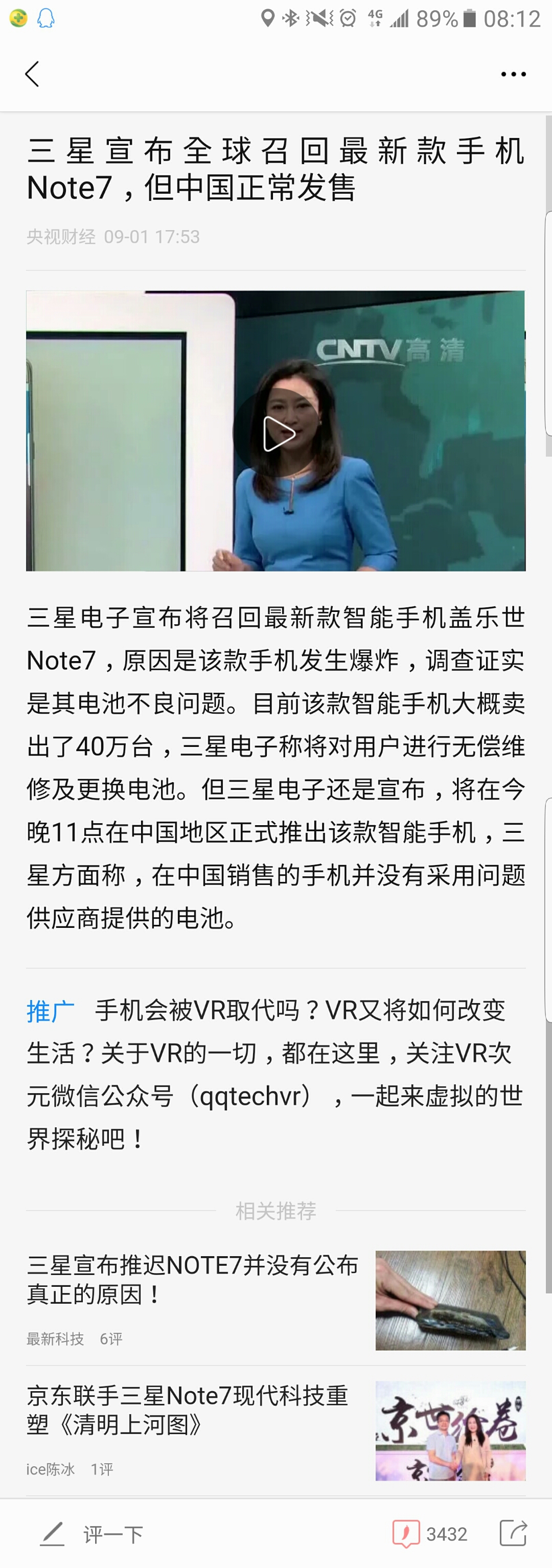
Task: Share this article
Action: [x=513, y=1534]
